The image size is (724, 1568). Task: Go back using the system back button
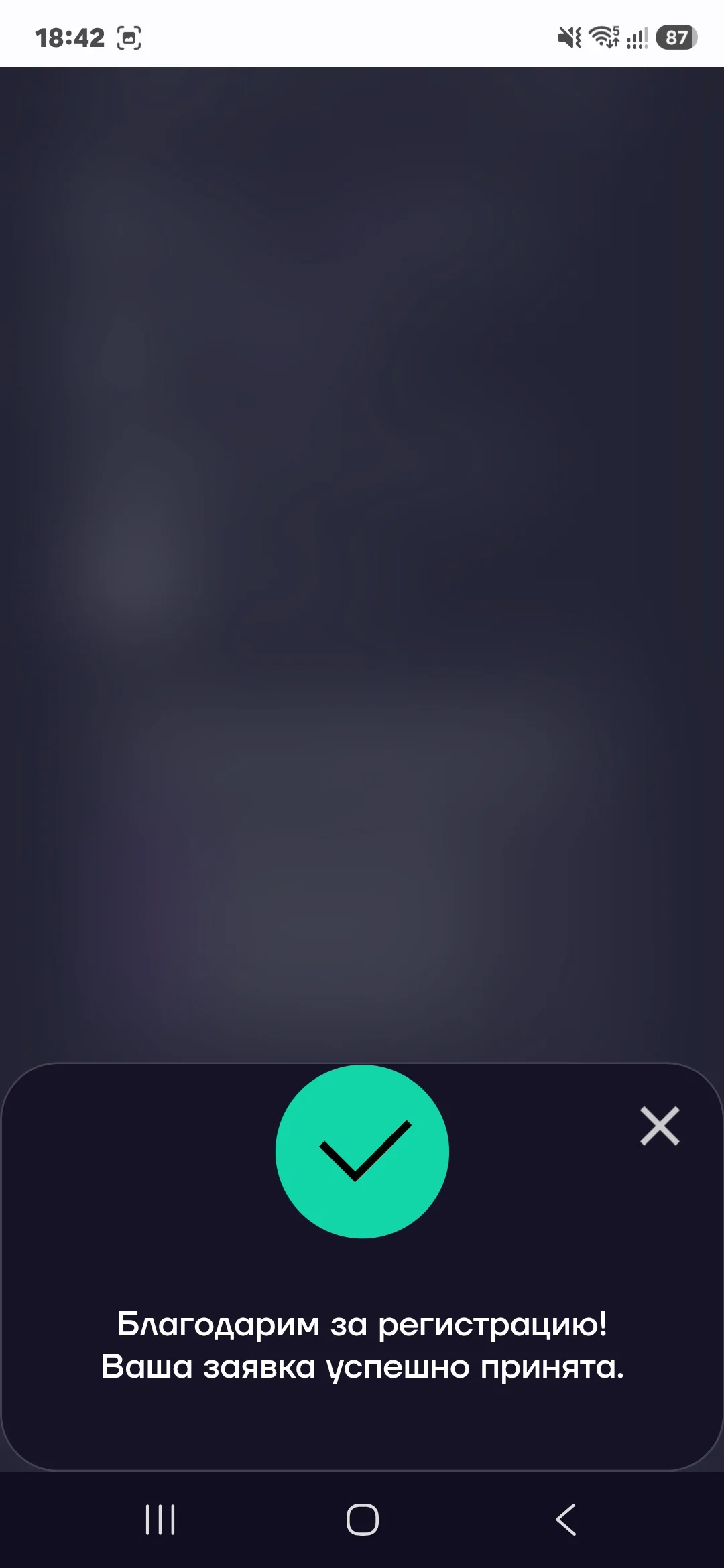tap(566, 1519)
